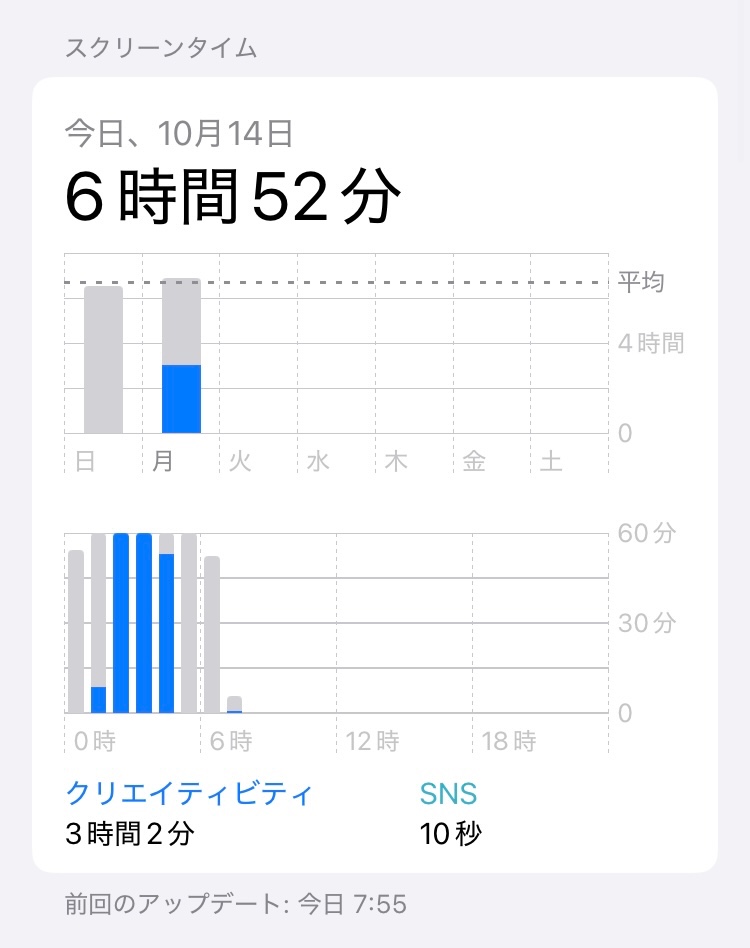
Task: Select Monday's bar in the weekly chart
Action: tap(181, 356)
